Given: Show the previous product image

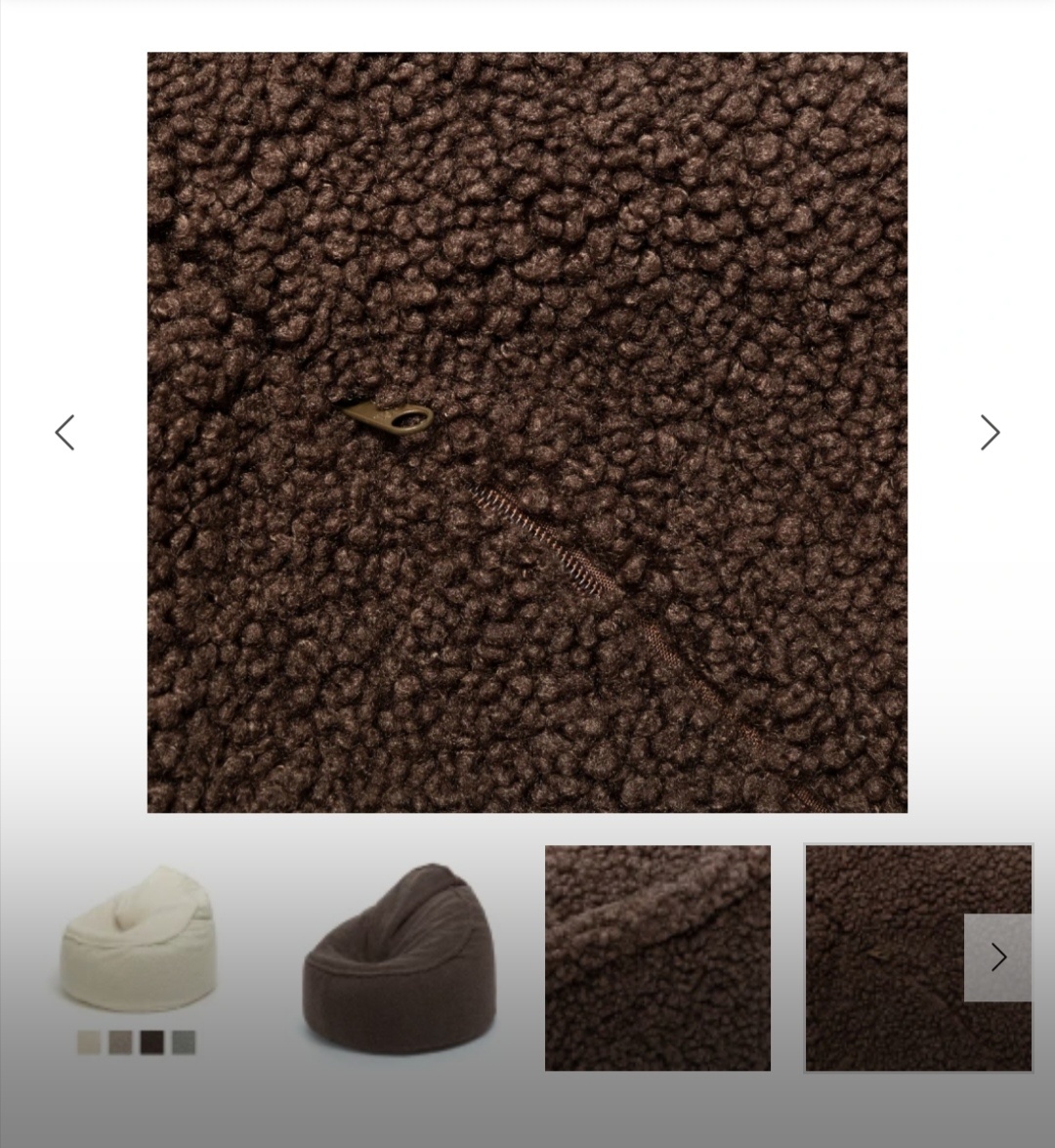Looking at the screenshot, I should [64, 433].
